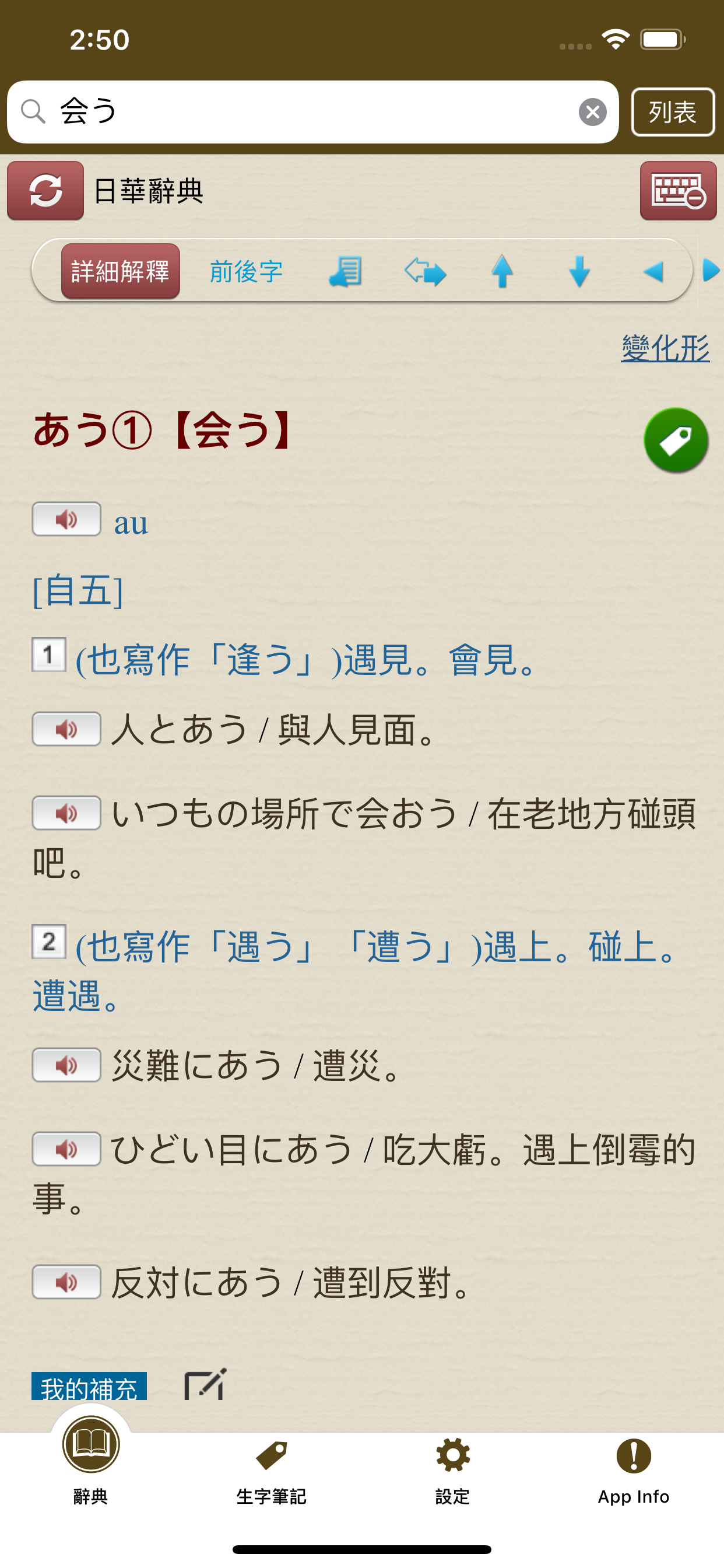Screen dimensions: 724x1568
Task: Switch to the 詳細解釋 tab
Action: click(x=120, y=271)
